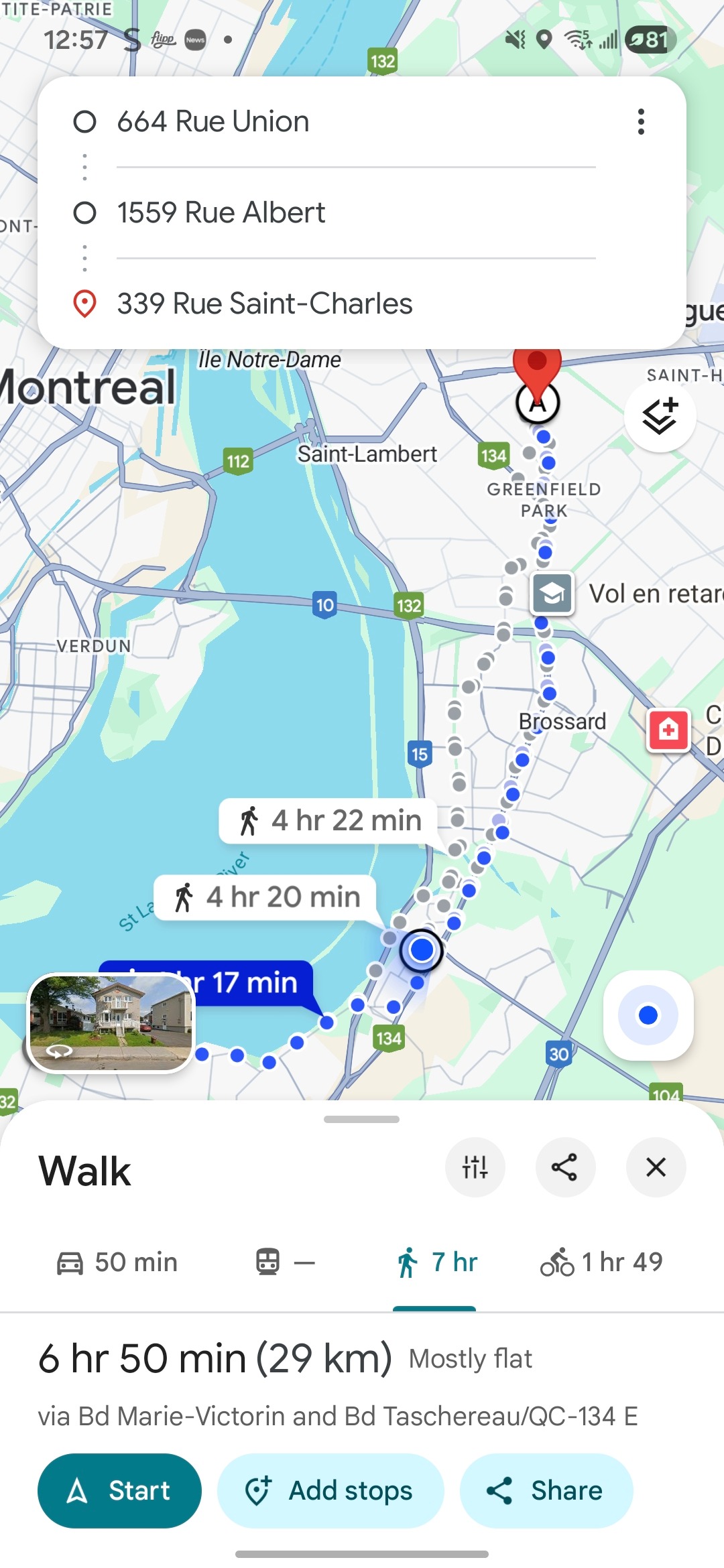The image size is (724, 1568).
Task: Switch to cycling, 1 hr 49
Action: [x=601, y=1262]
